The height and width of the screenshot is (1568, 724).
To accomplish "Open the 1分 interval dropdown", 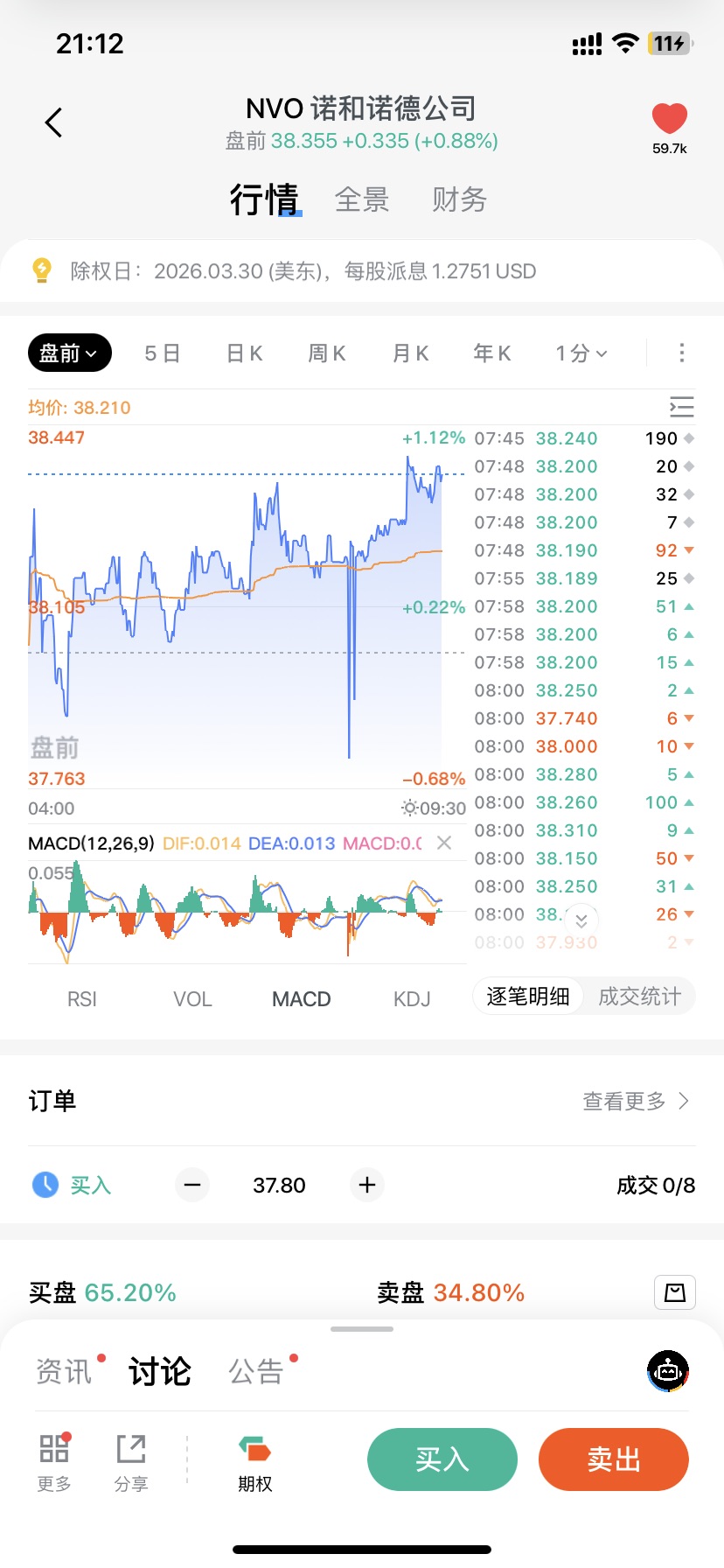I will (x=581, y=353).
